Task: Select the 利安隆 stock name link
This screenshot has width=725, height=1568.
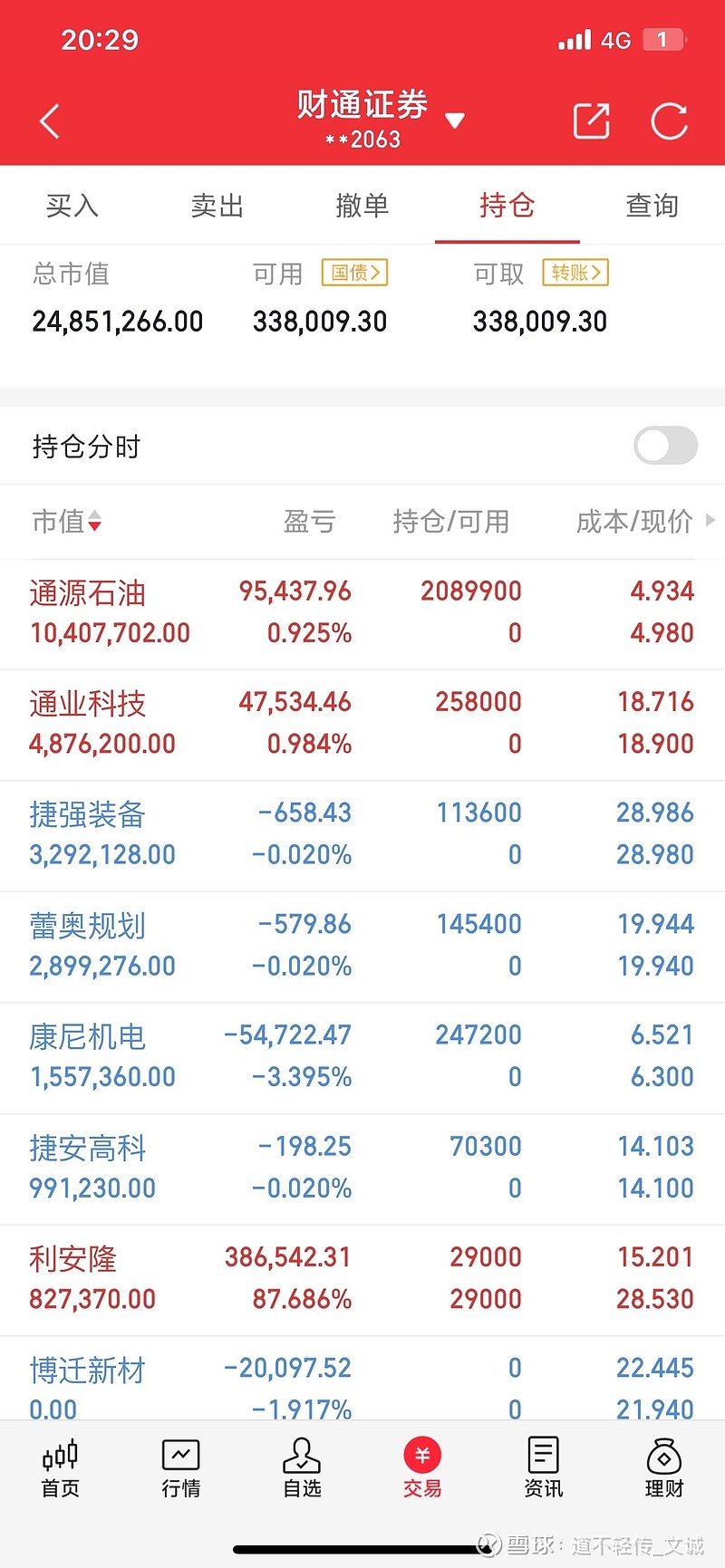Action: click(x=72, y=1258)
